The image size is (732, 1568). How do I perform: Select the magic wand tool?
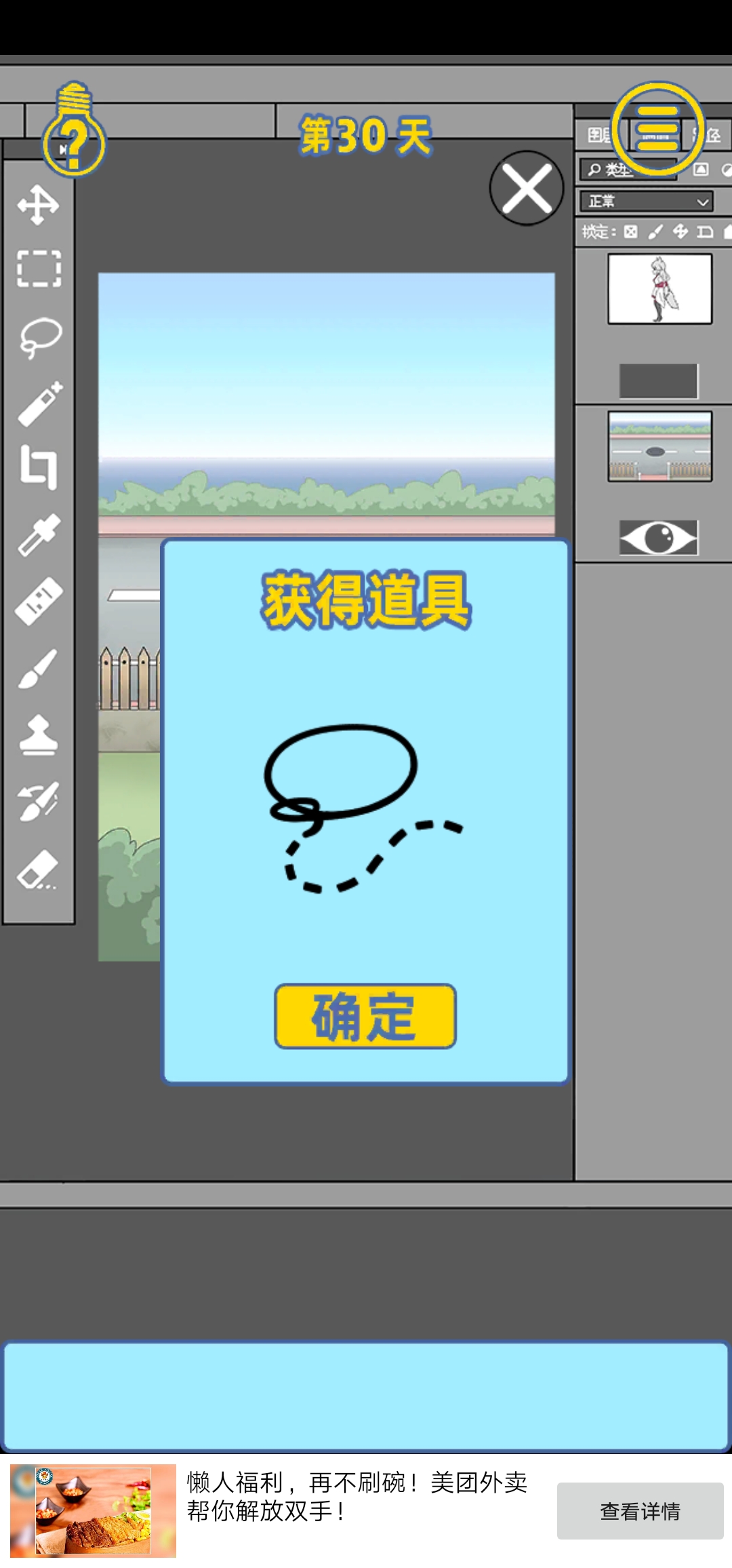click(x=39, y=403)
